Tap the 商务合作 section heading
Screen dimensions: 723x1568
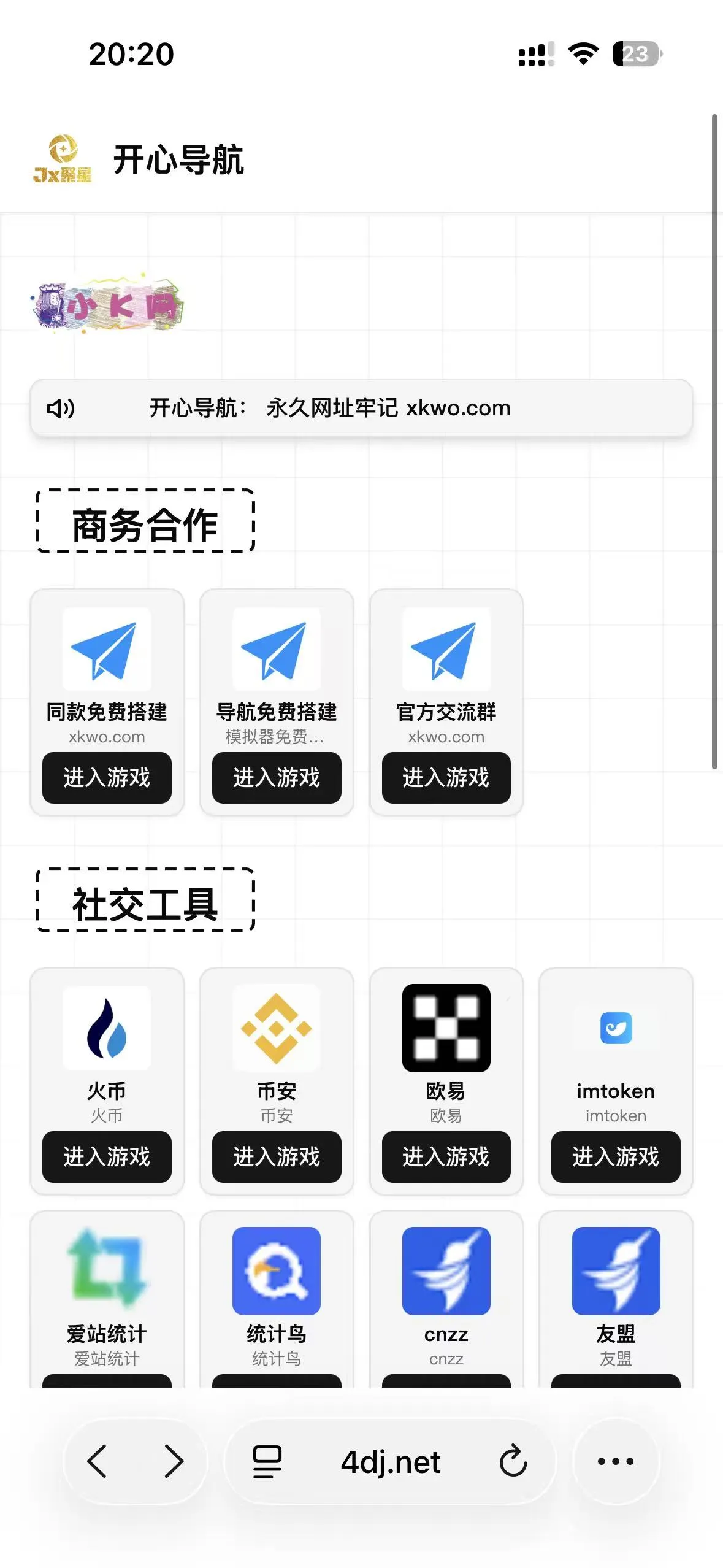click(x=145, y=525)
